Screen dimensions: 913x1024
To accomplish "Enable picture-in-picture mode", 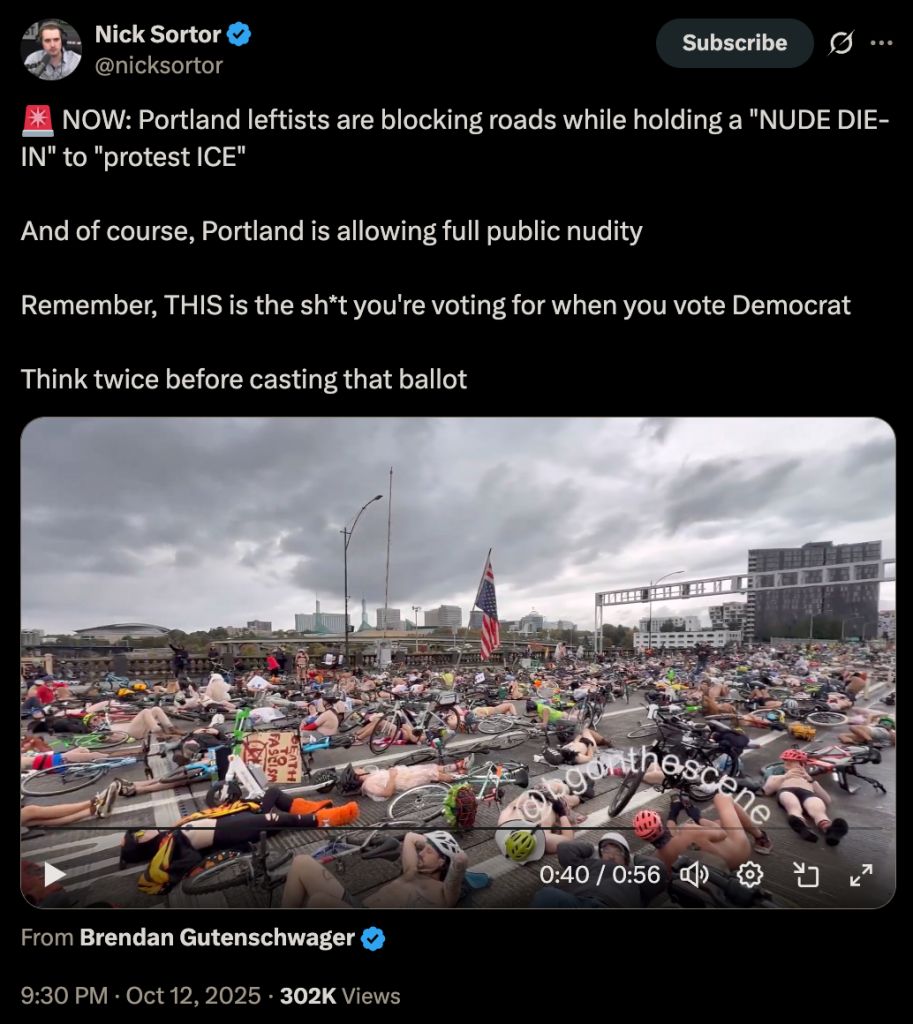I will 806,874.
